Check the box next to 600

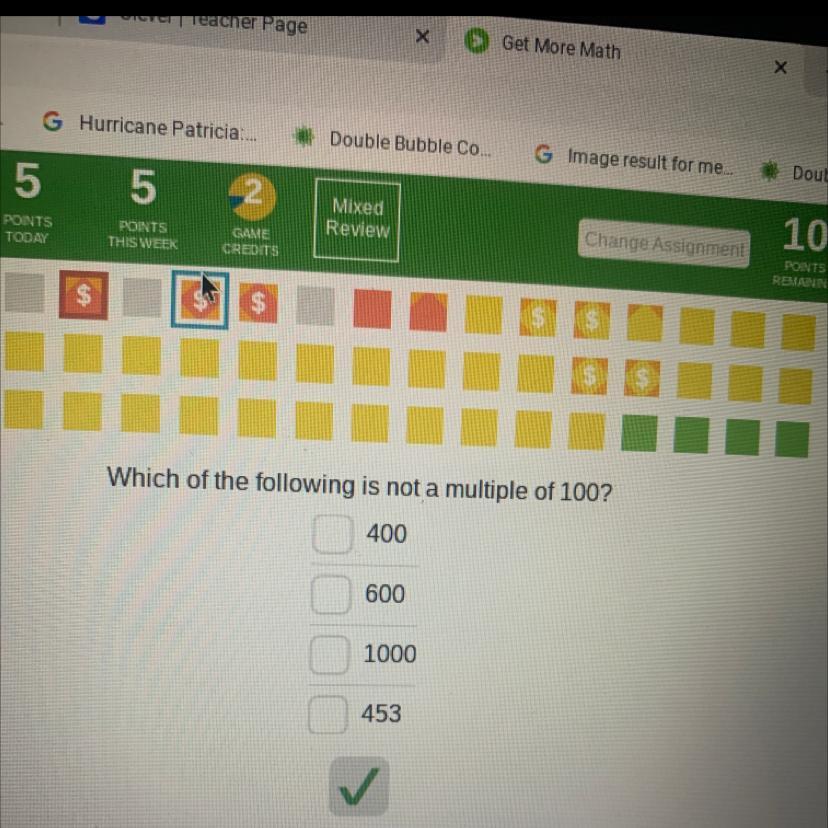pos(331,595)
